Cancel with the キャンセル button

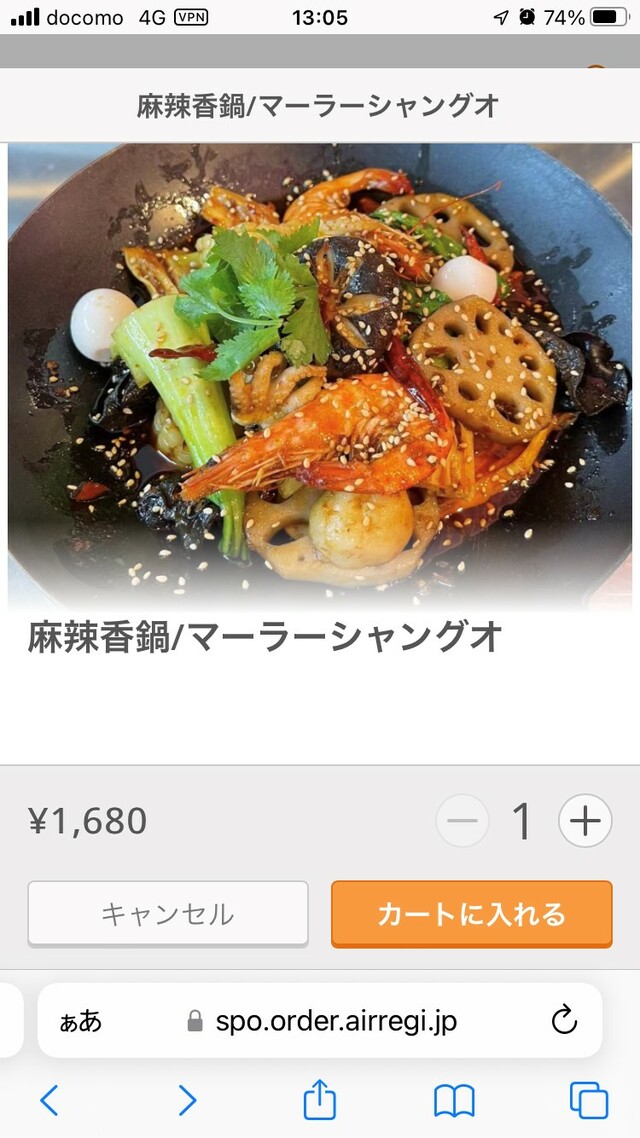pyautogui.click(x=168, y=913)
